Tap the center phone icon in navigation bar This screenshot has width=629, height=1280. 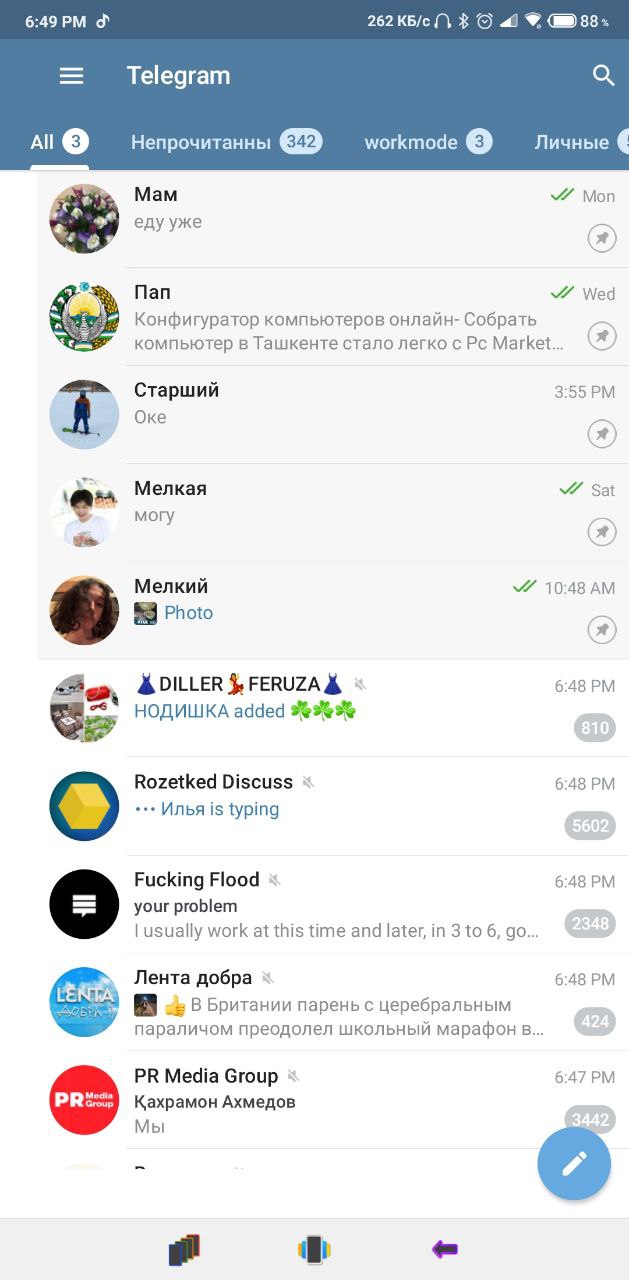(314, 1249)
